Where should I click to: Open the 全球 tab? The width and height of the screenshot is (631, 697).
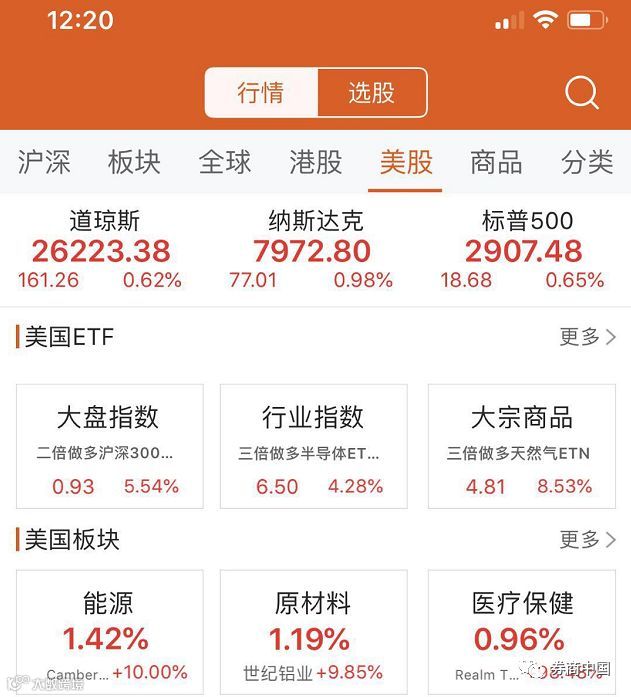pyautogui.click(x=225, y=163)
